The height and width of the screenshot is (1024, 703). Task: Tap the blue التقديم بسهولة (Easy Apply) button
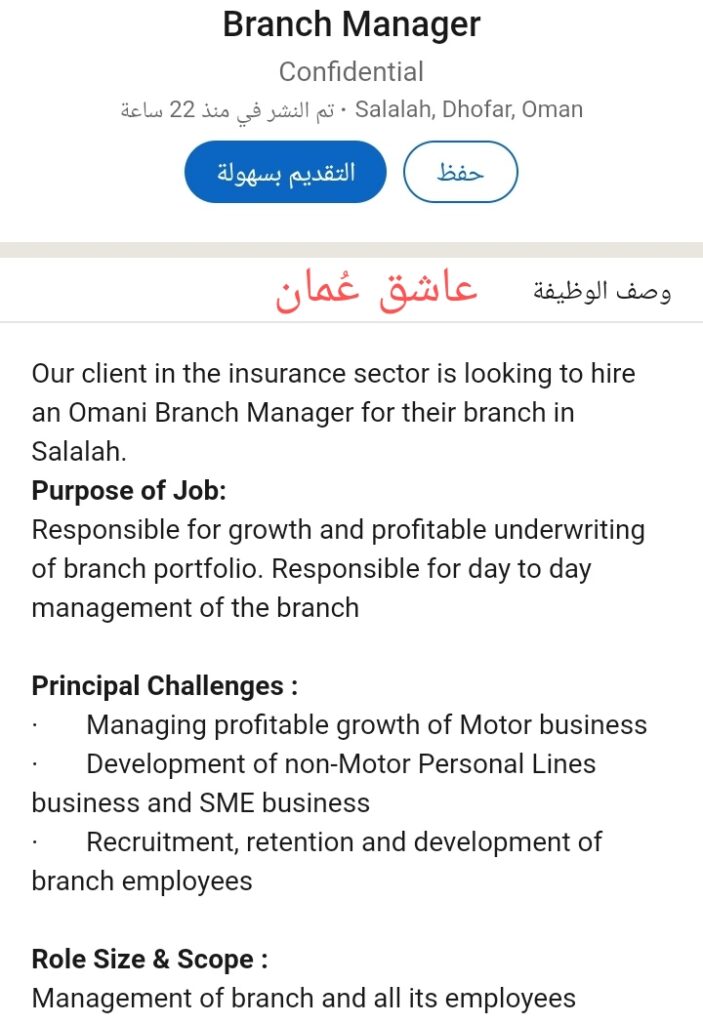click(x=285, y=172)
